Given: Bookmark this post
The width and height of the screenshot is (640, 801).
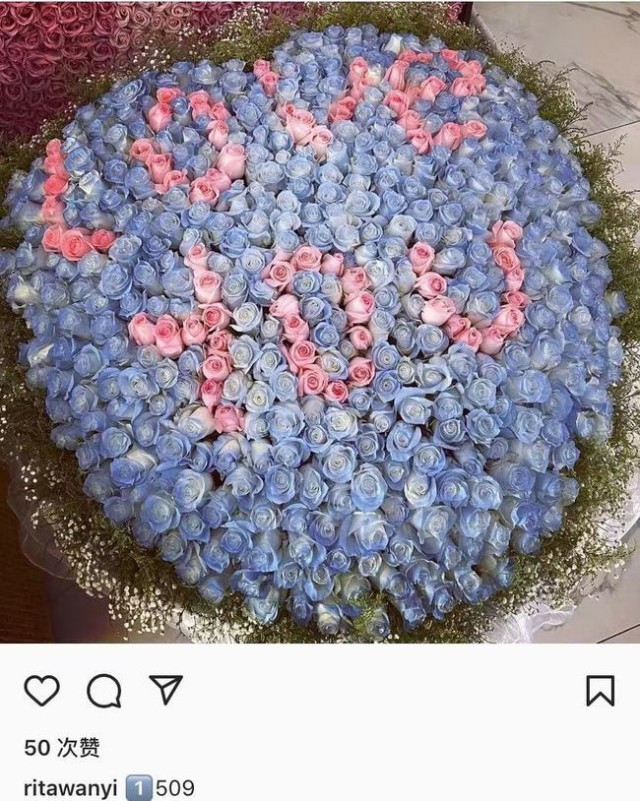Looking at the screenshot, I should [x=600, y=690].
